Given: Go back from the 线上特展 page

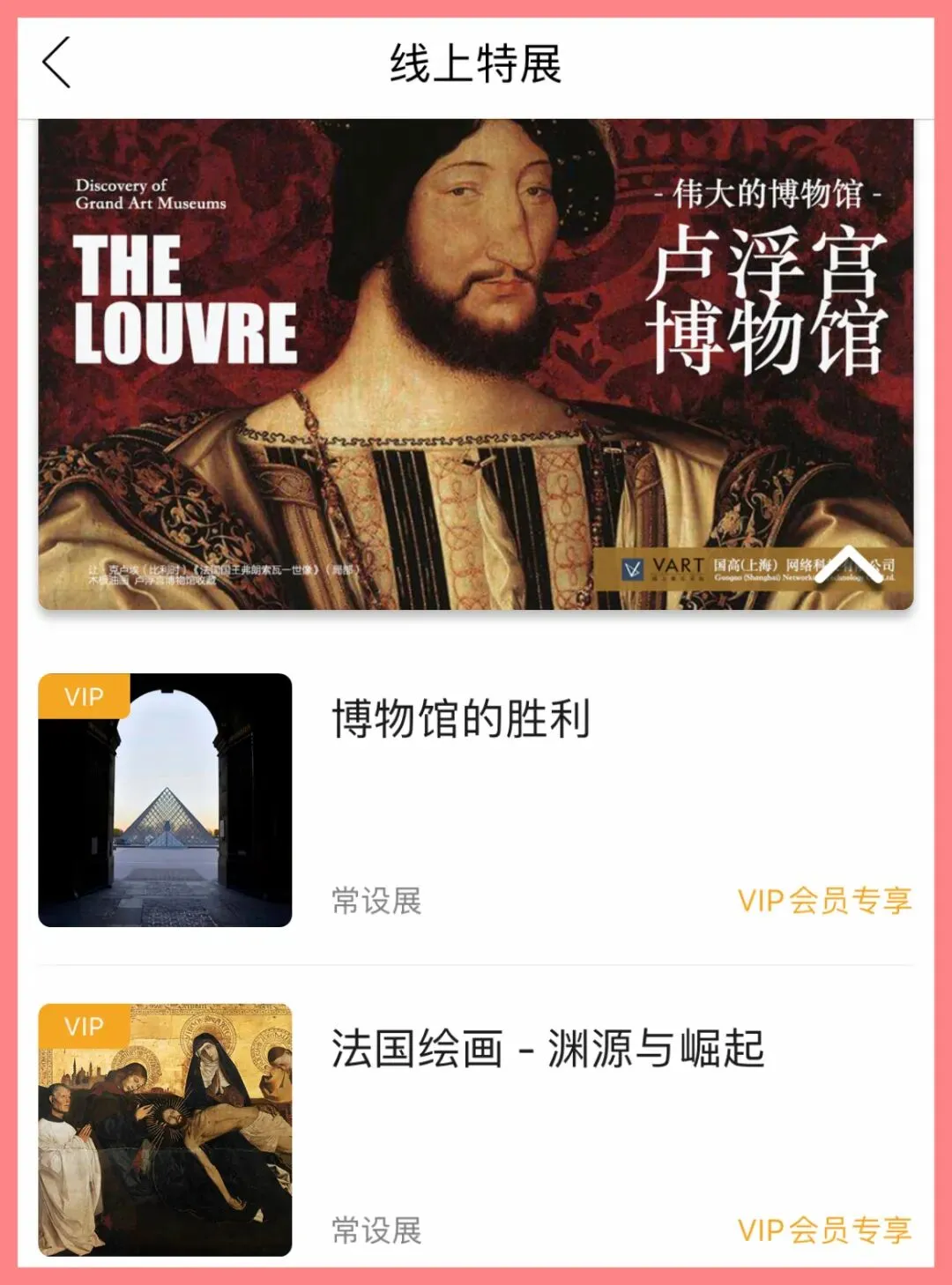Looking at the screenshot, I should tap(56, 63).
